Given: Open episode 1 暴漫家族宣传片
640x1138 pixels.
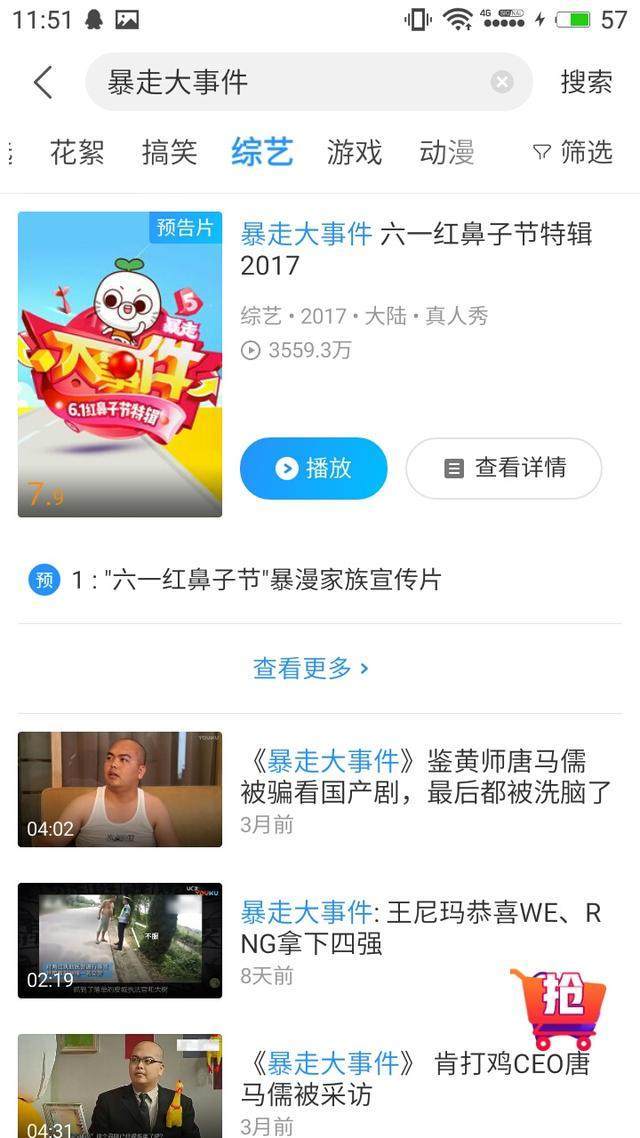Looking at the screenshot, I should click(319, 580).
